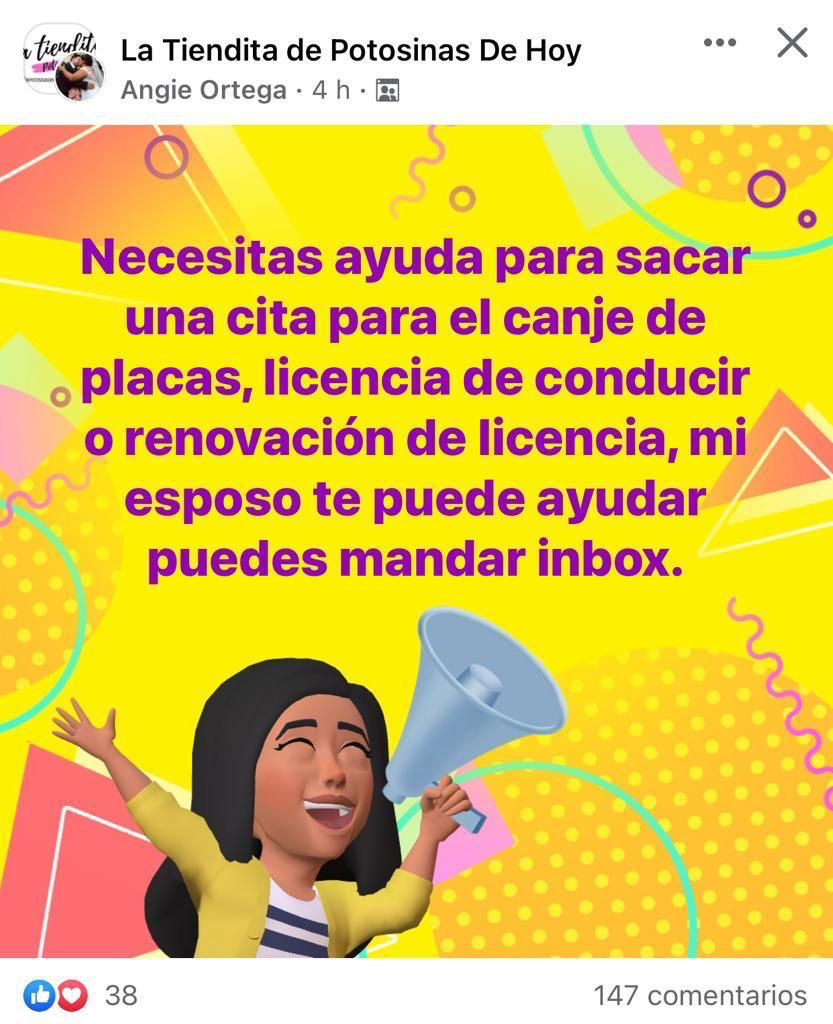Open Angie Ortega's profile
This screenshot has height=1024, width=833.
204,90
